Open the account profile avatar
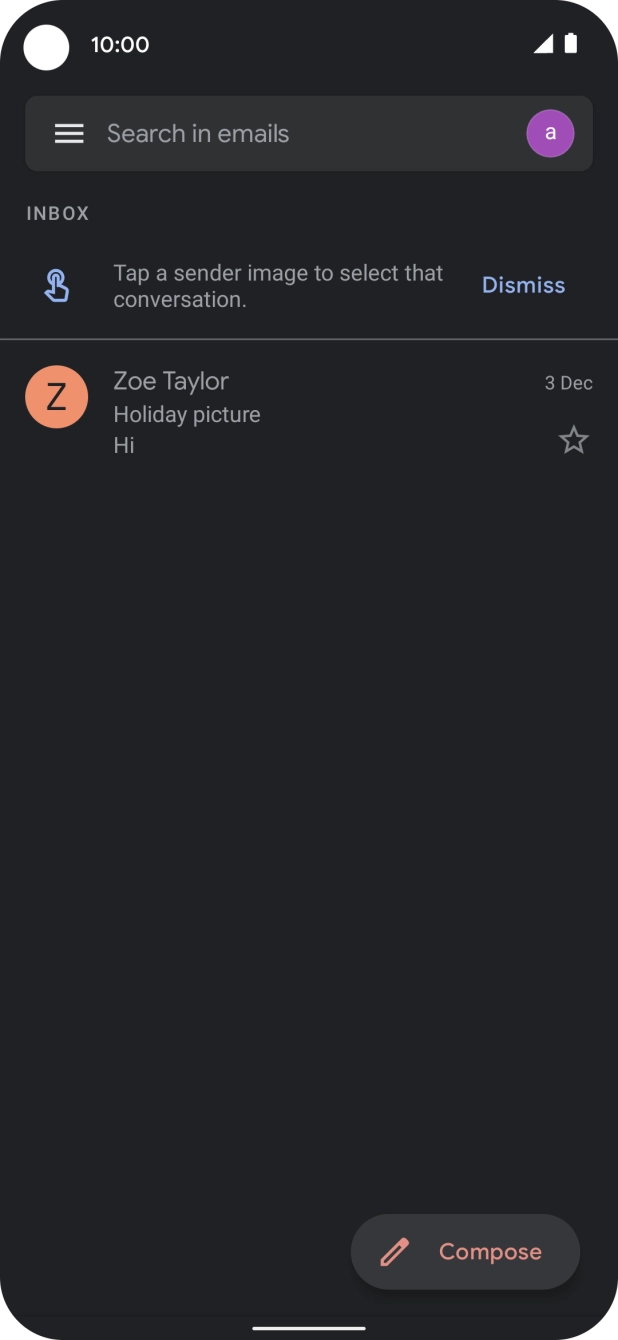 pyautogui.click(x=550, y=134)
